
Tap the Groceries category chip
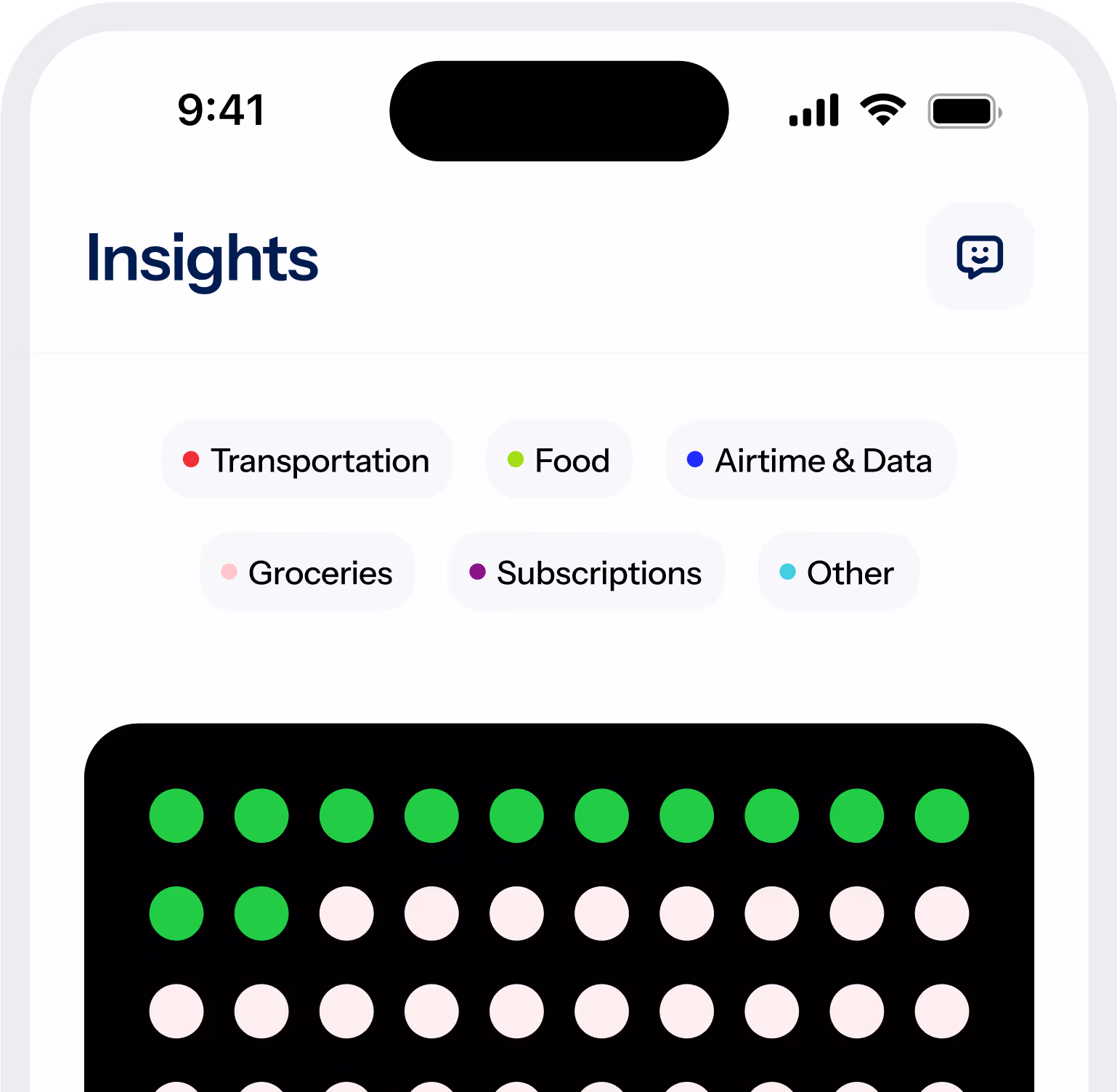tap(307, 573)
